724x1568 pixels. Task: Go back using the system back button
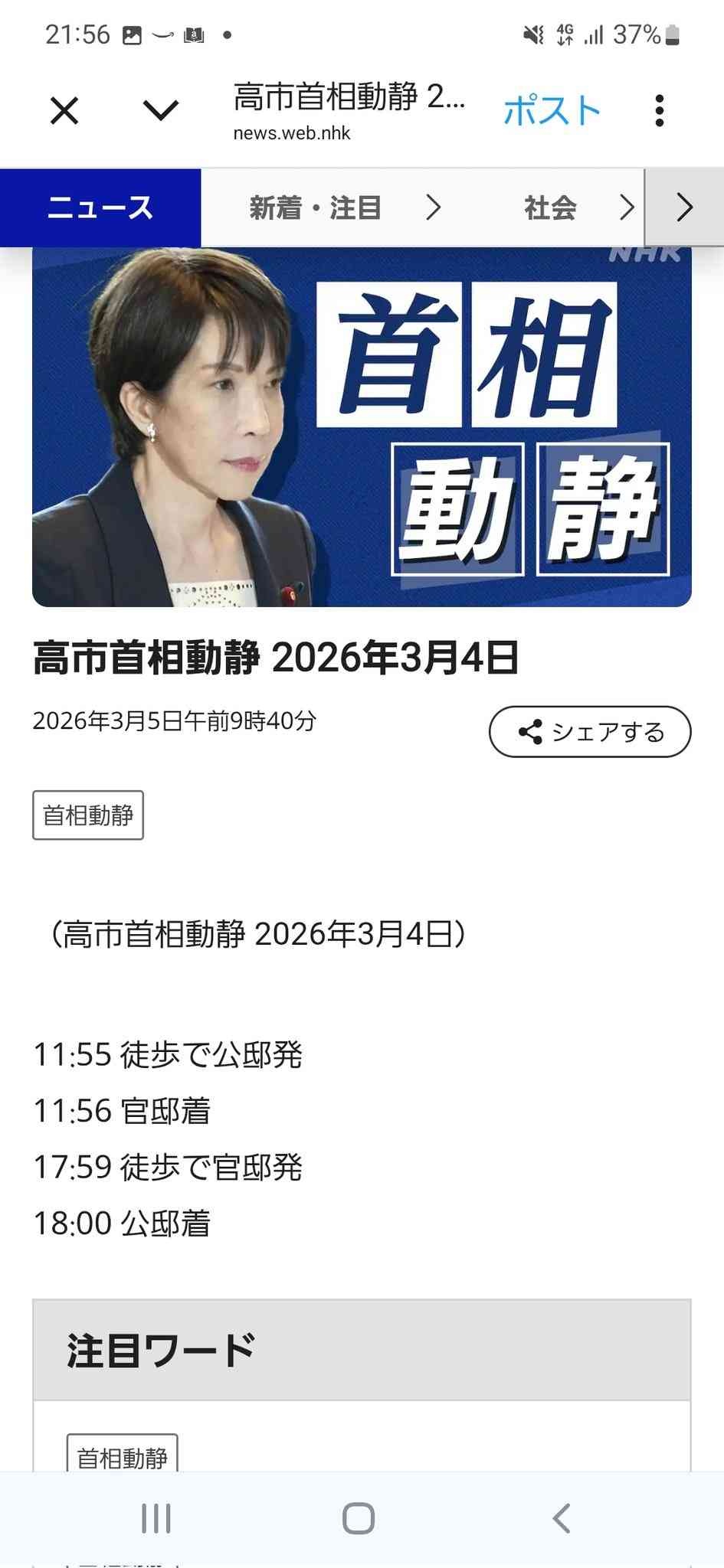click(561, 1518)
